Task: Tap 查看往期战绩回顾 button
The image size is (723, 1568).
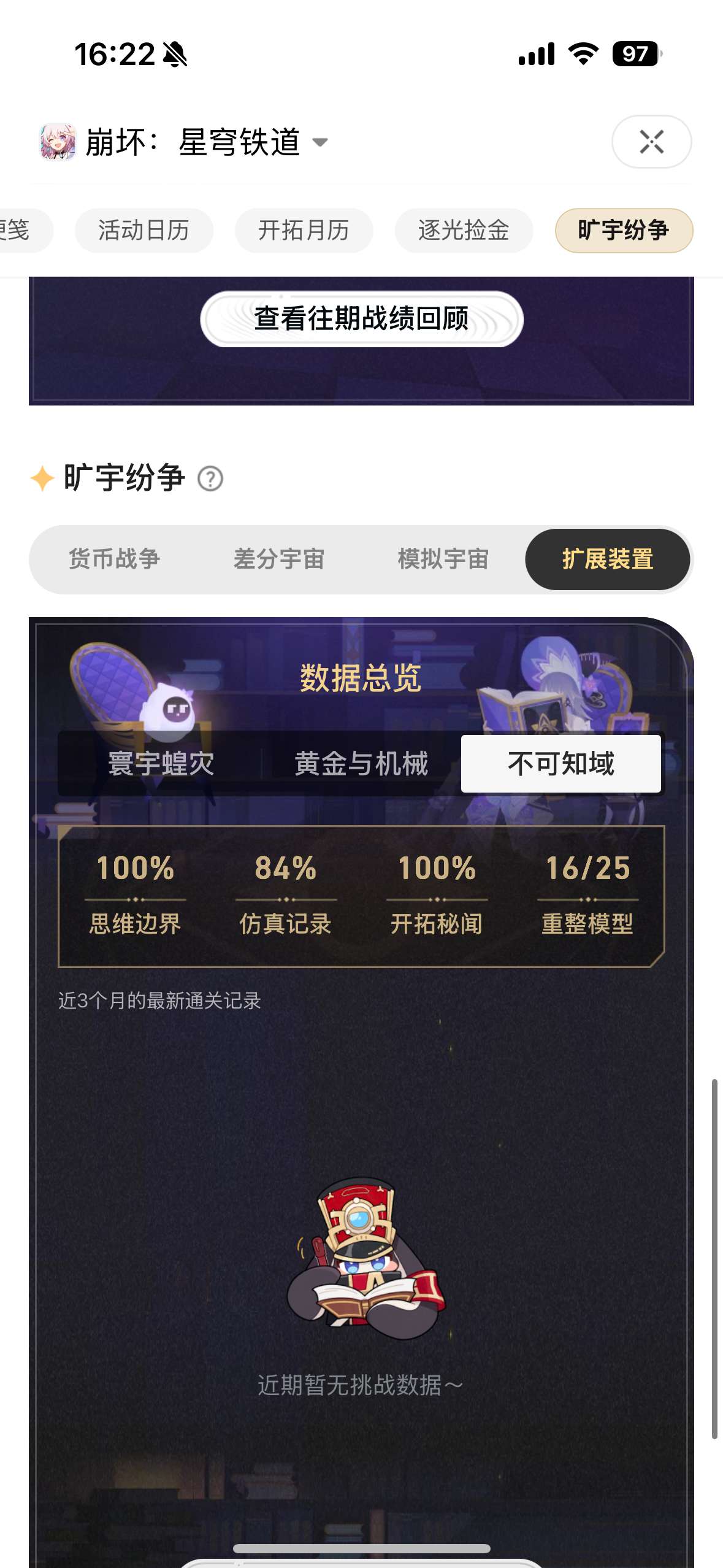Action: pyautogui.click(x=361, y=319)
